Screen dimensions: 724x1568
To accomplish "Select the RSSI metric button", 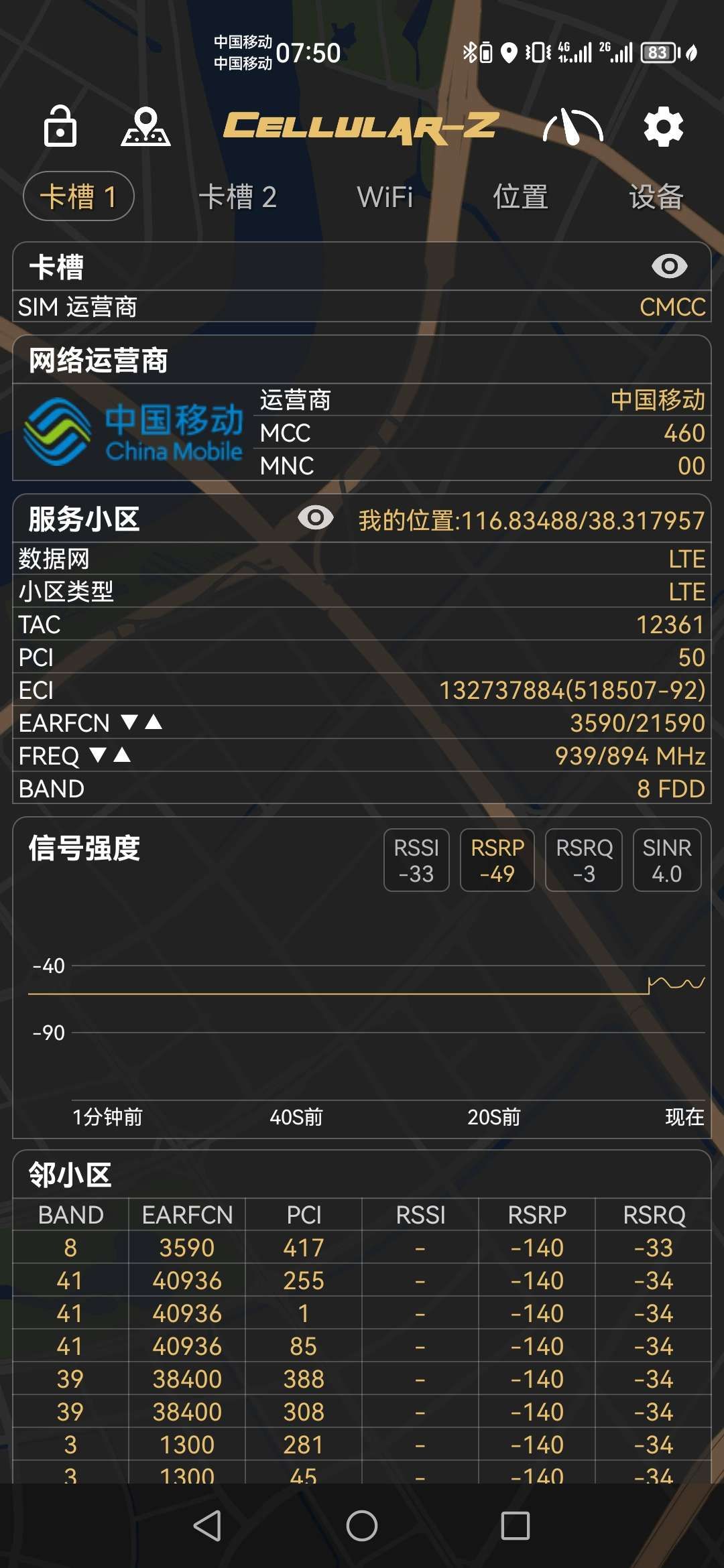I will (x=416, y=860).
